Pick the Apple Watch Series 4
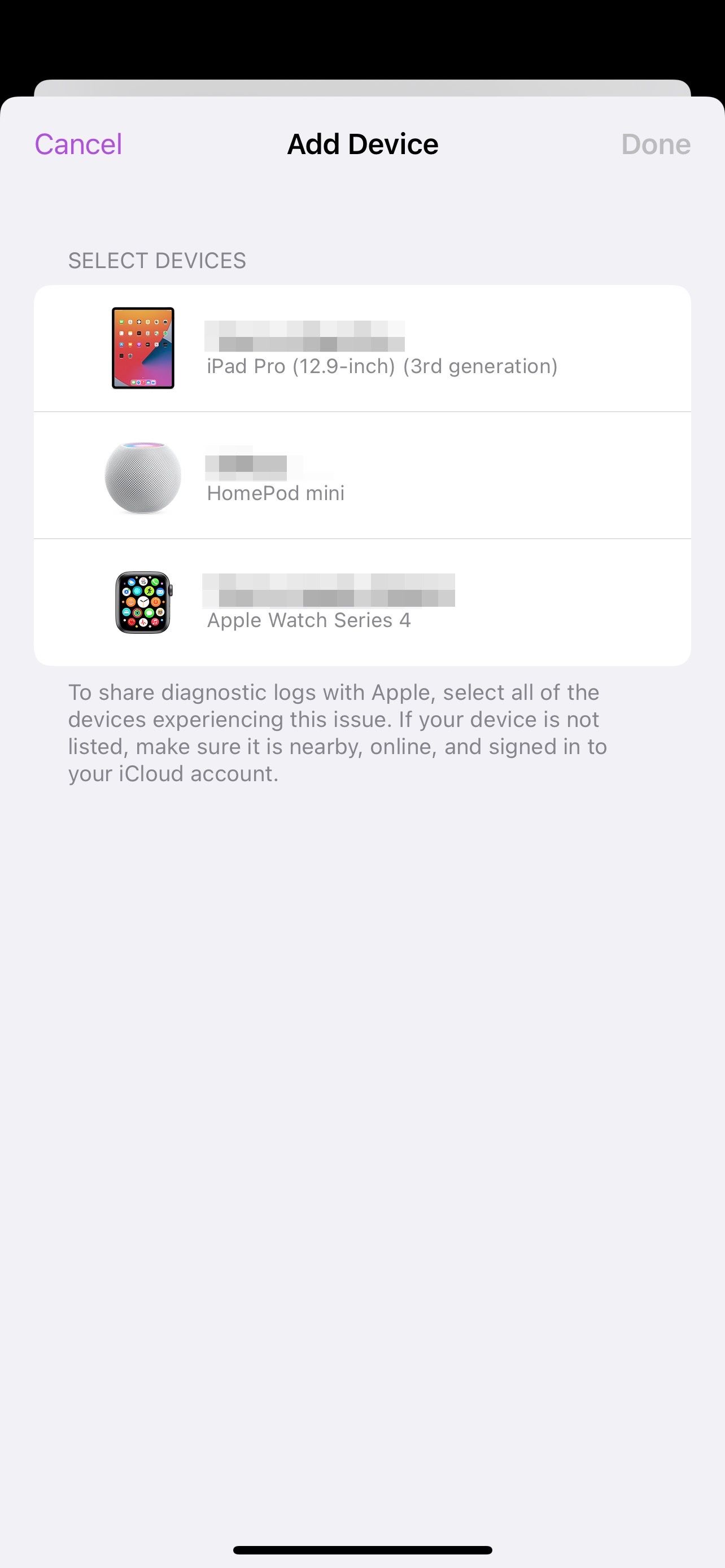Viewport: 725px width, 1568px height. (x=362, y=602)
